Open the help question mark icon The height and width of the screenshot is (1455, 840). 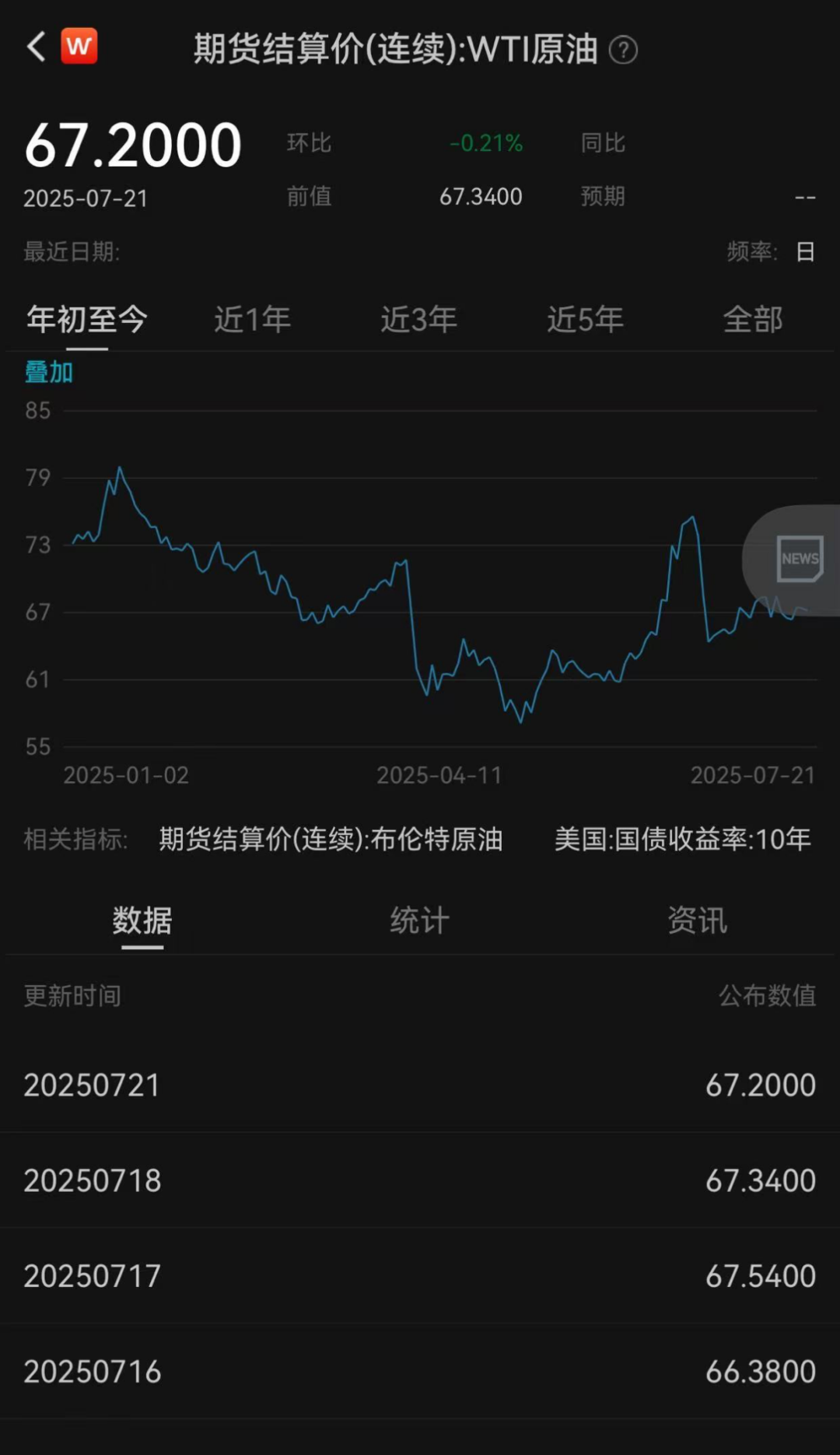(x=625, y=50)
